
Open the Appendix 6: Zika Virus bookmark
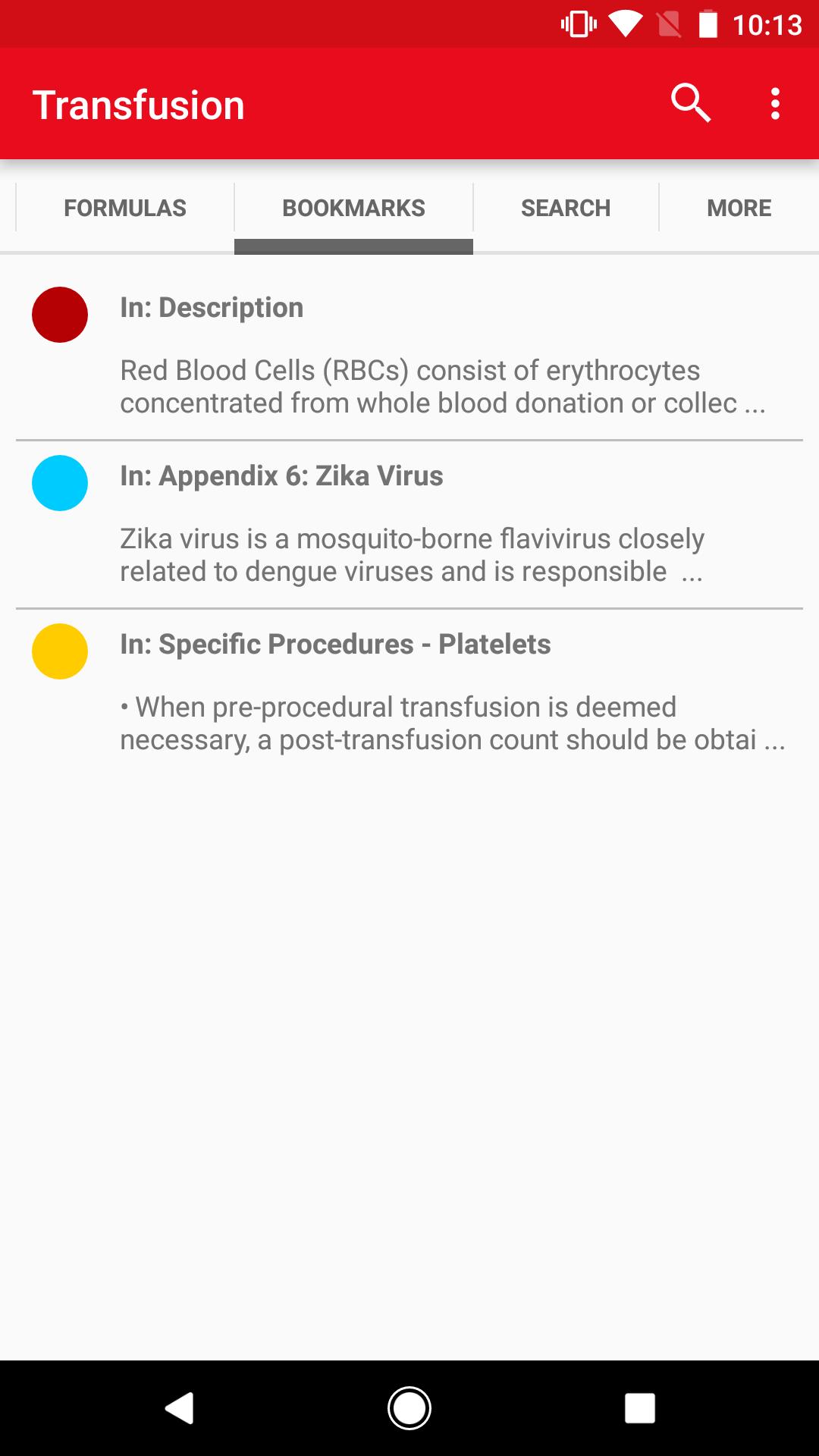click(409, 523)
